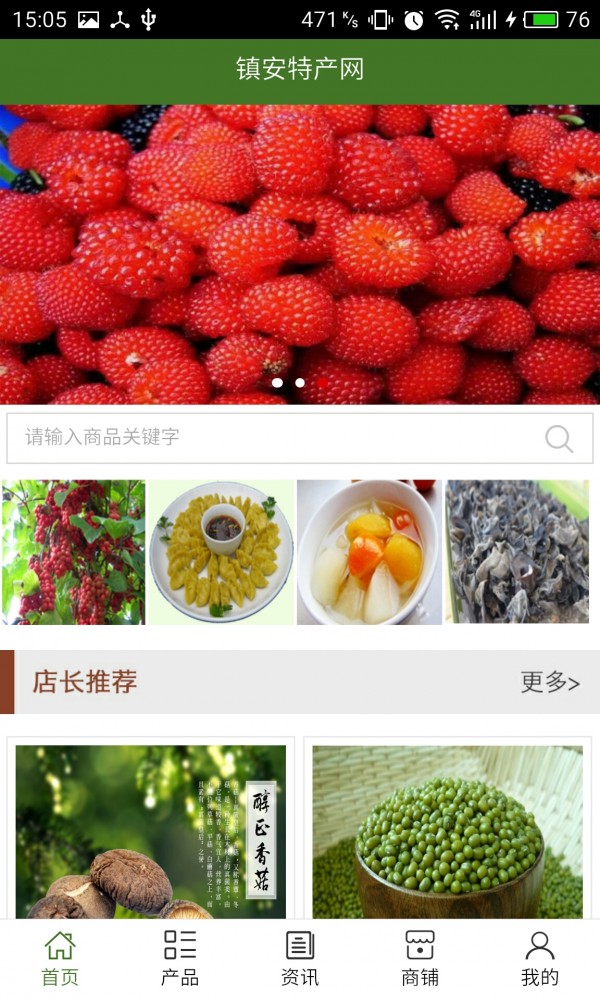Switch to the 首页 tab
The image size is (600, 1000).
(60, 958)
